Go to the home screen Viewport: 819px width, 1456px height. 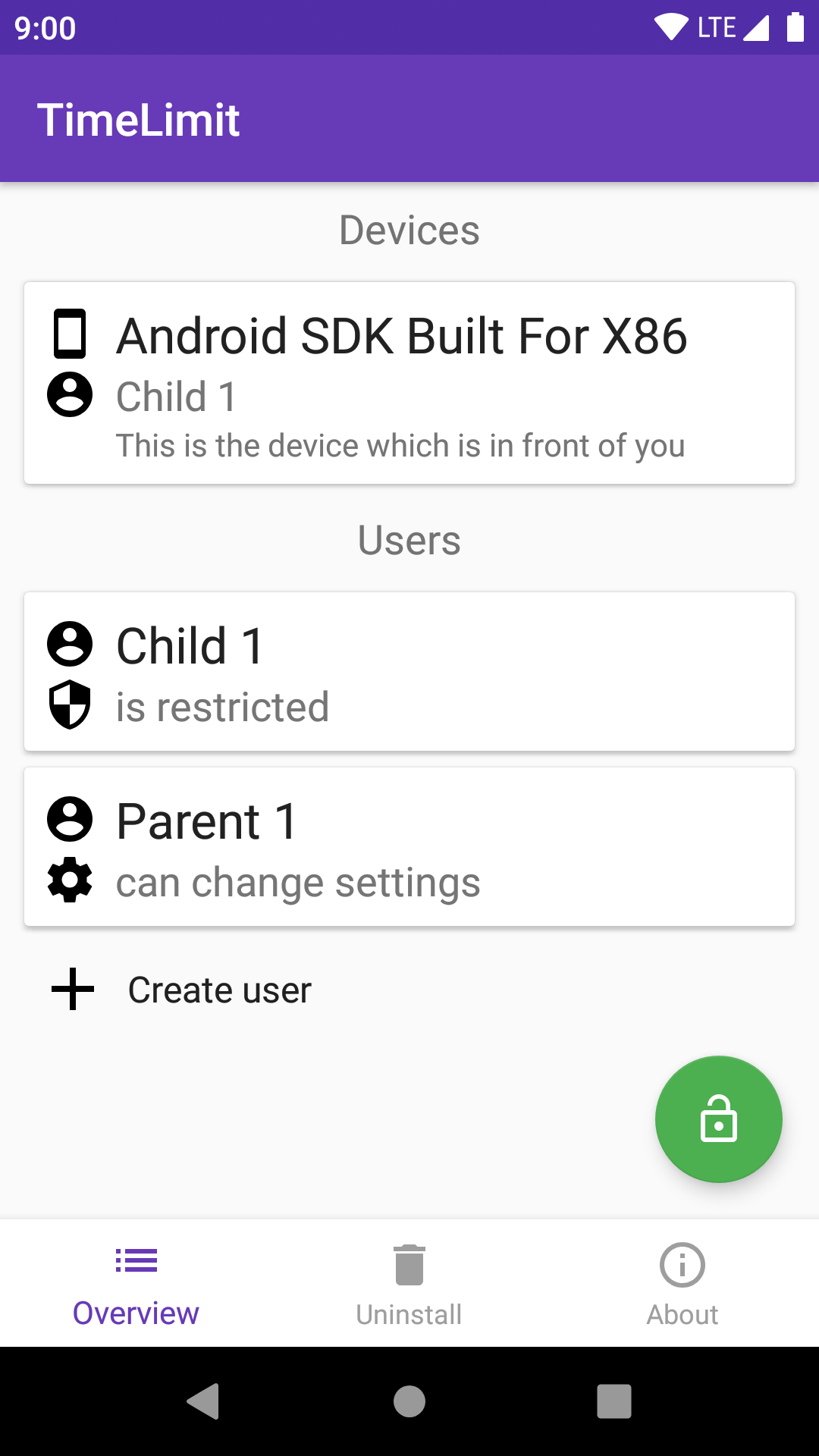point(409,1401)
